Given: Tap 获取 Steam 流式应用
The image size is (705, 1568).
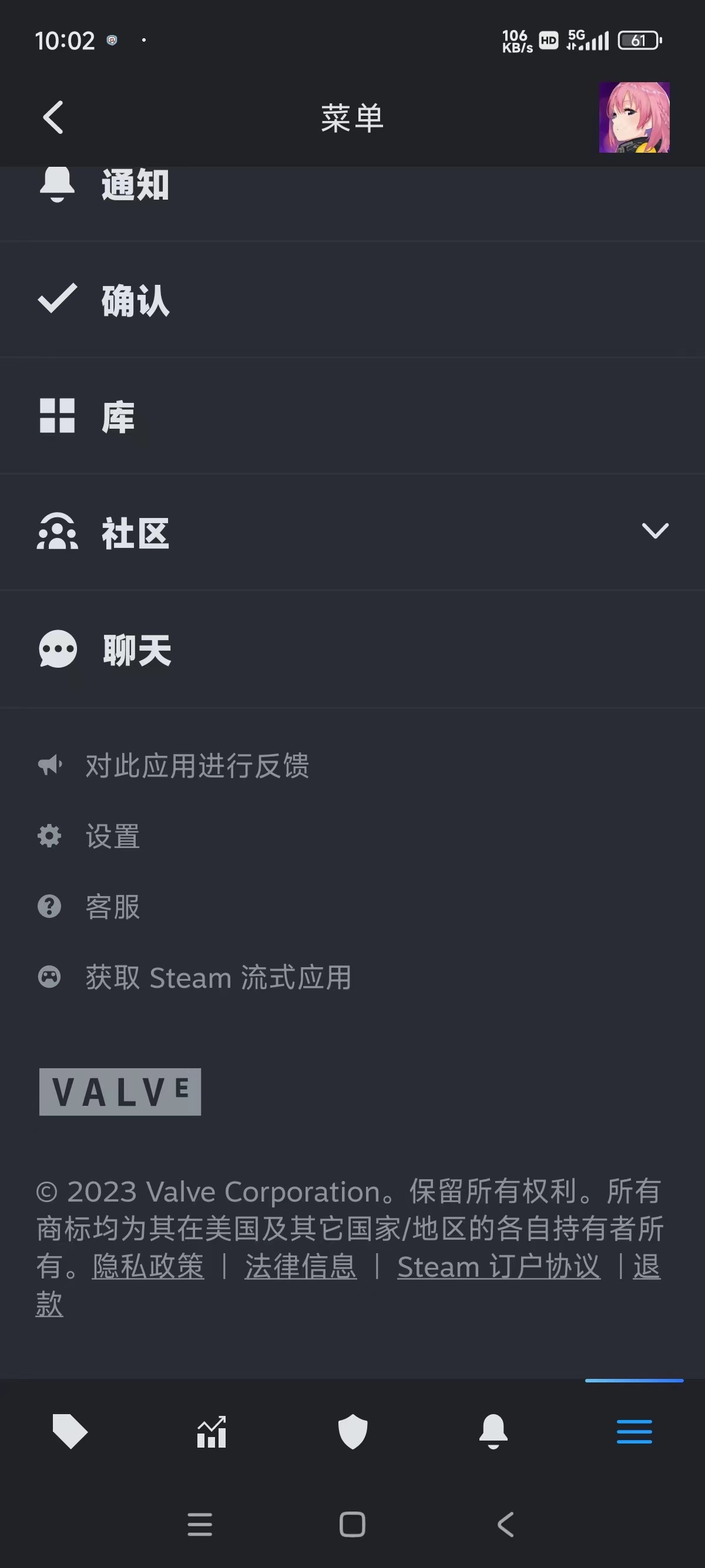Looking at the screenshot, I should click(x=218, y=978).
